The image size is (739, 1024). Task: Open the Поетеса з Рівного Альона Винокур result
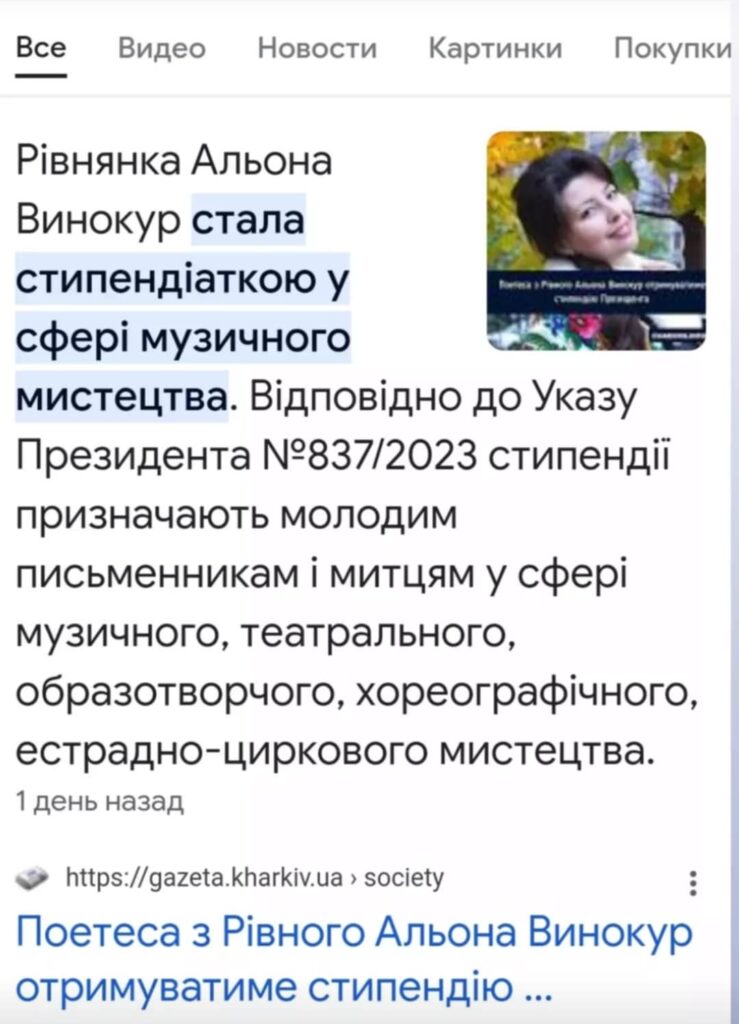click(355, 961)
